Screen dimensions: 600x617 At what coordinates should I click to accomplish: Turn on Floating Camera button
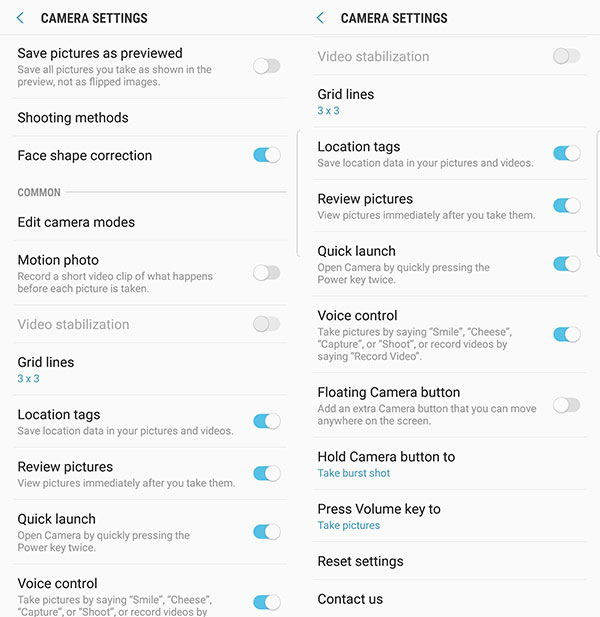566,405
